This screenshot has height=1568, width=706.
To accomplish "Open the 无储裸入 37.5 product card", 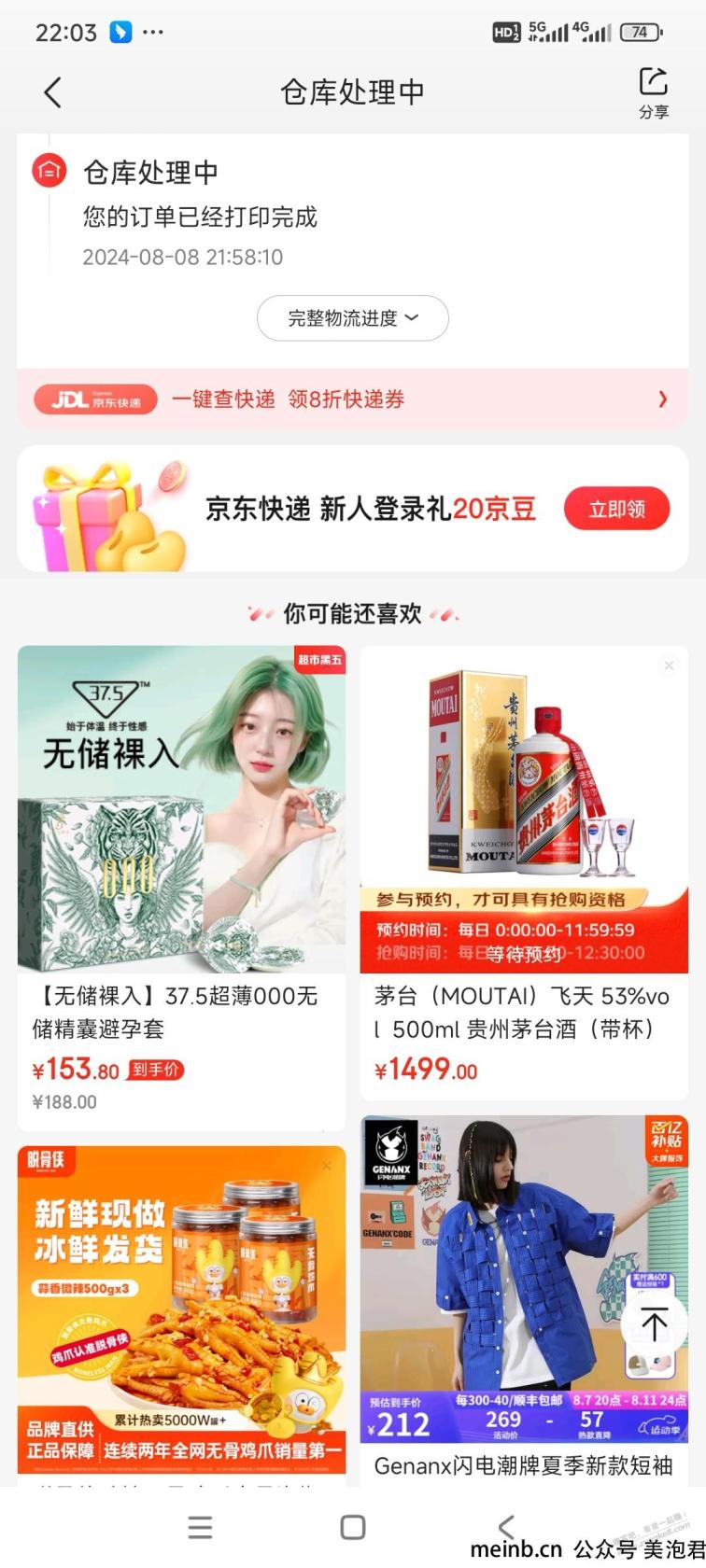I will pos(181,888).
